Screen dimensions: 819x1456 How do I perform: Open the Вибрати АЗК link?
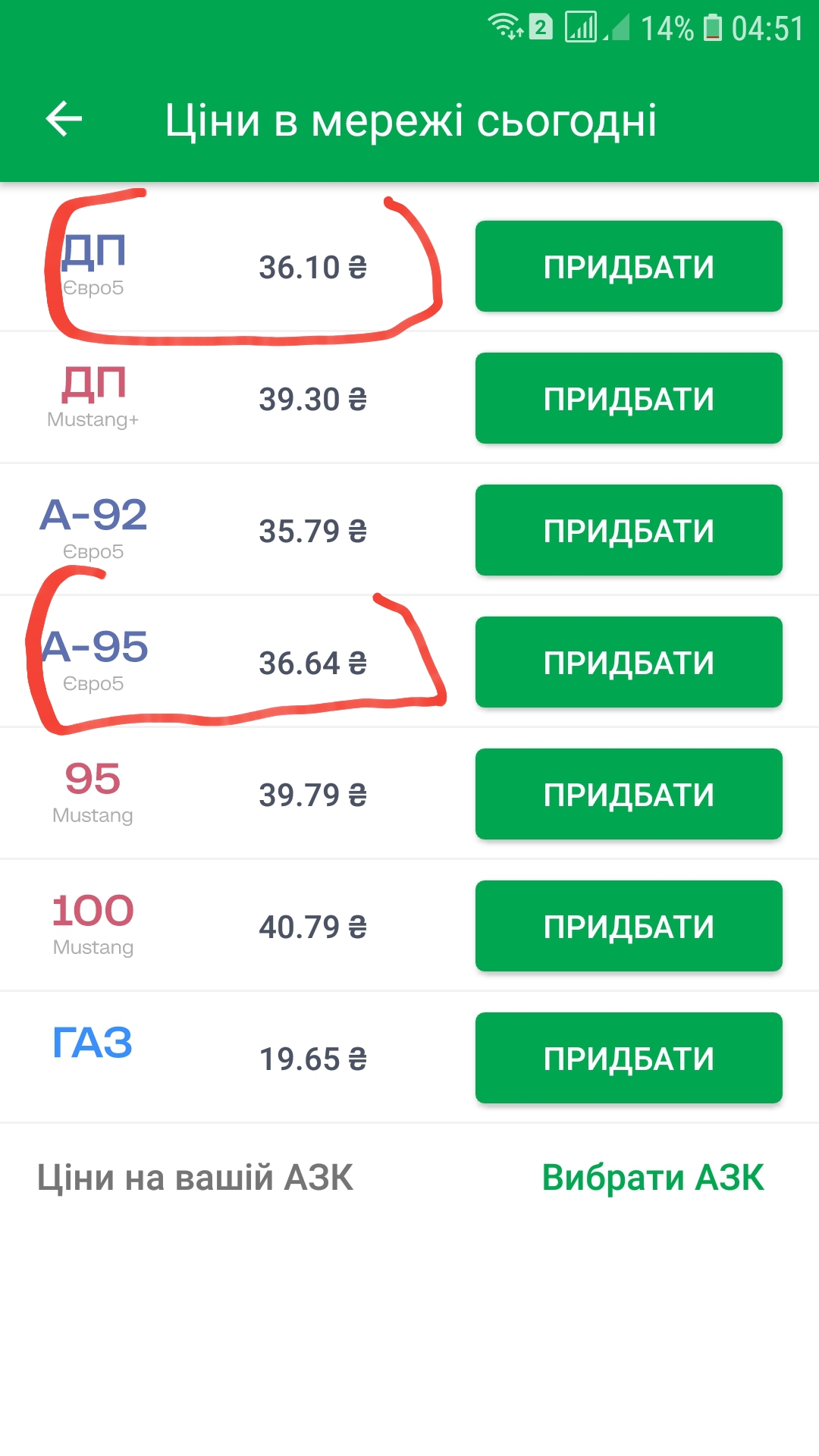coord(652,1178)
